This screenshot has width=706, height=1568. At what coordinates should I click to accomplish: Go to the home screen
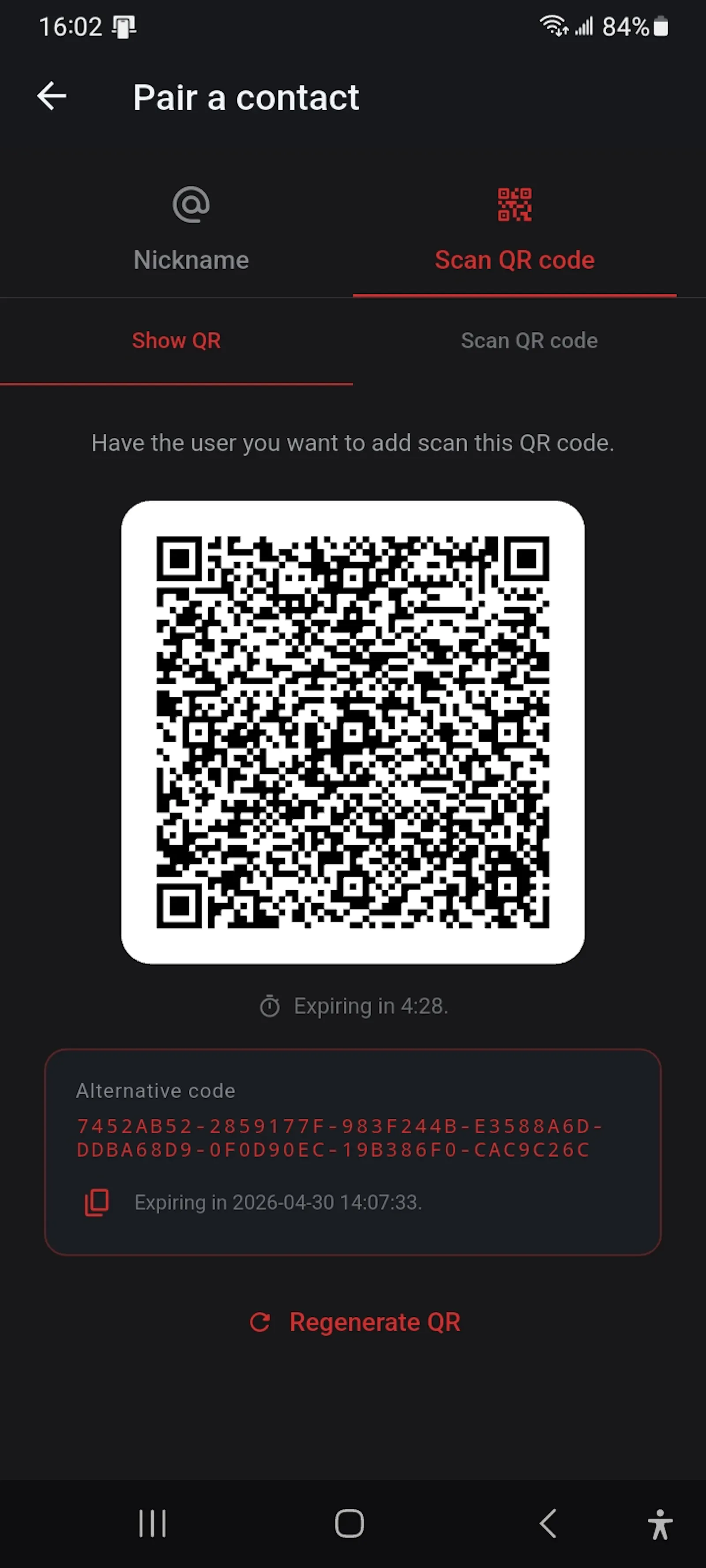(349, 1523)
